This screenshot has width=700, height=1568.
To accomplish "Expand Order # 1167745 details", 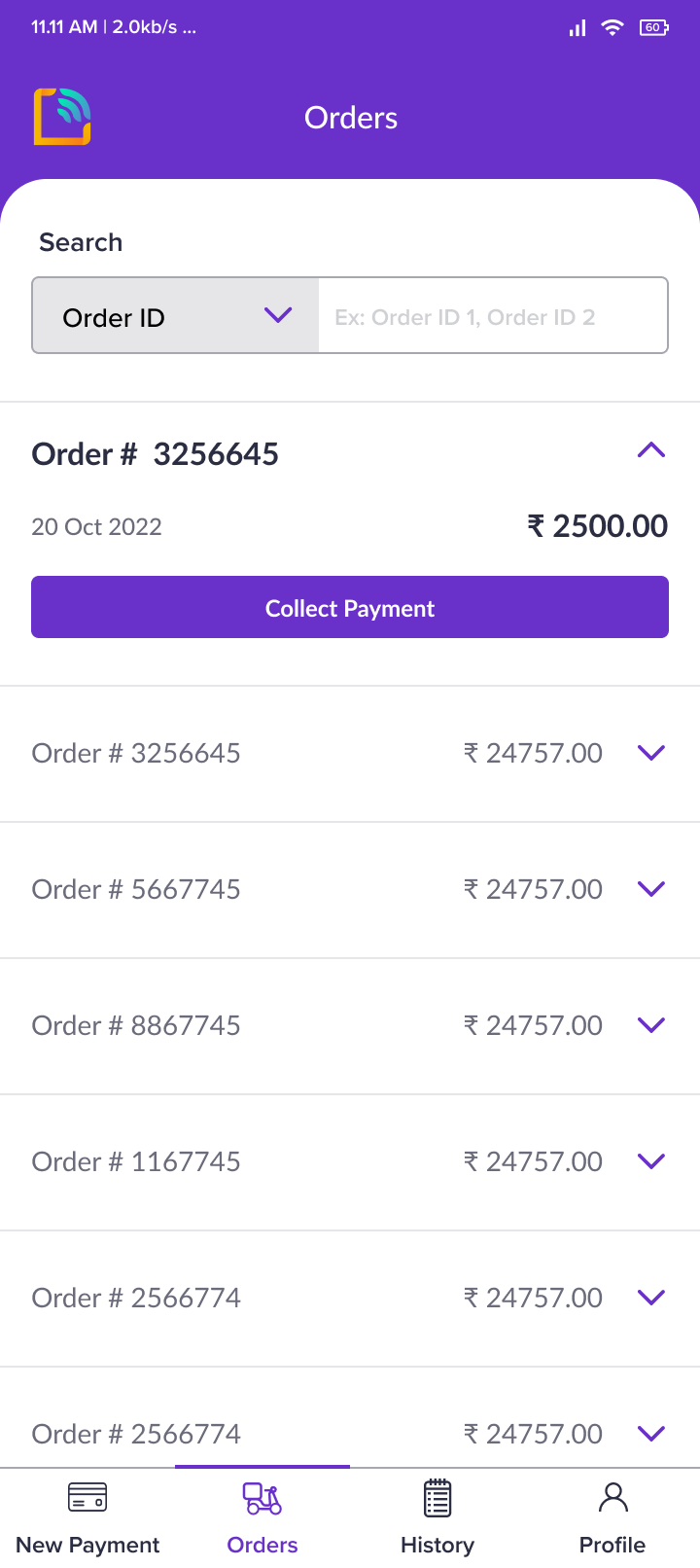I will click(x=650, y=1161).
